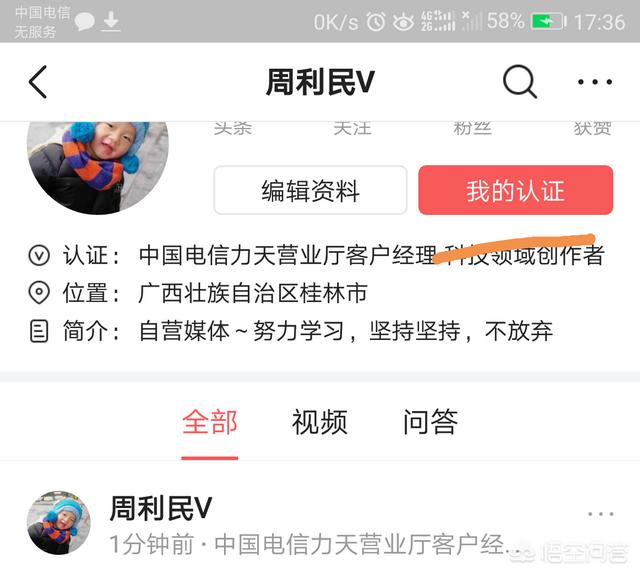Open 我的认证
The height and width of the screenshot is (575, 640).
515,190
